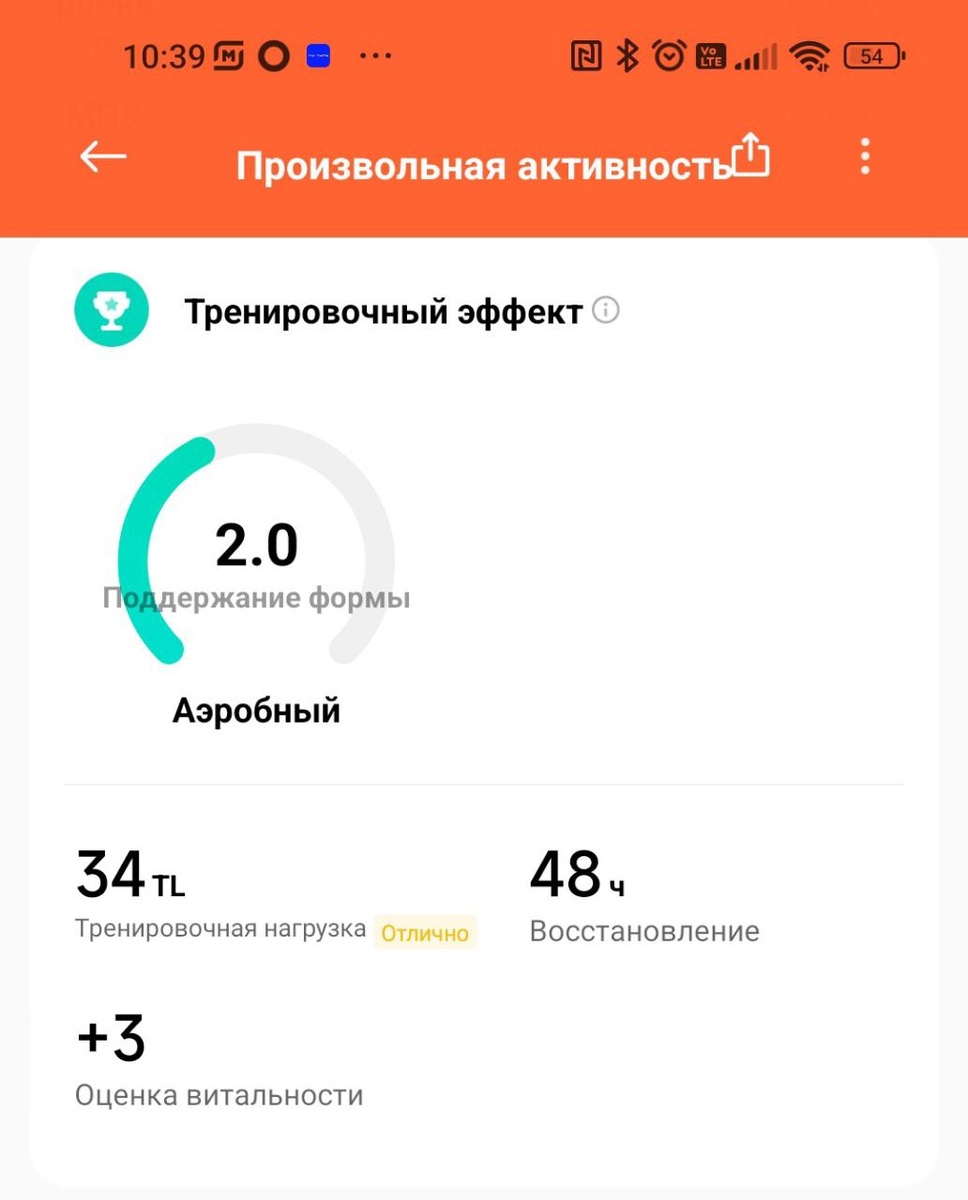The image size is (968, 1200).
Task: Tap the trophy badge icon
Action: [111, 310]
